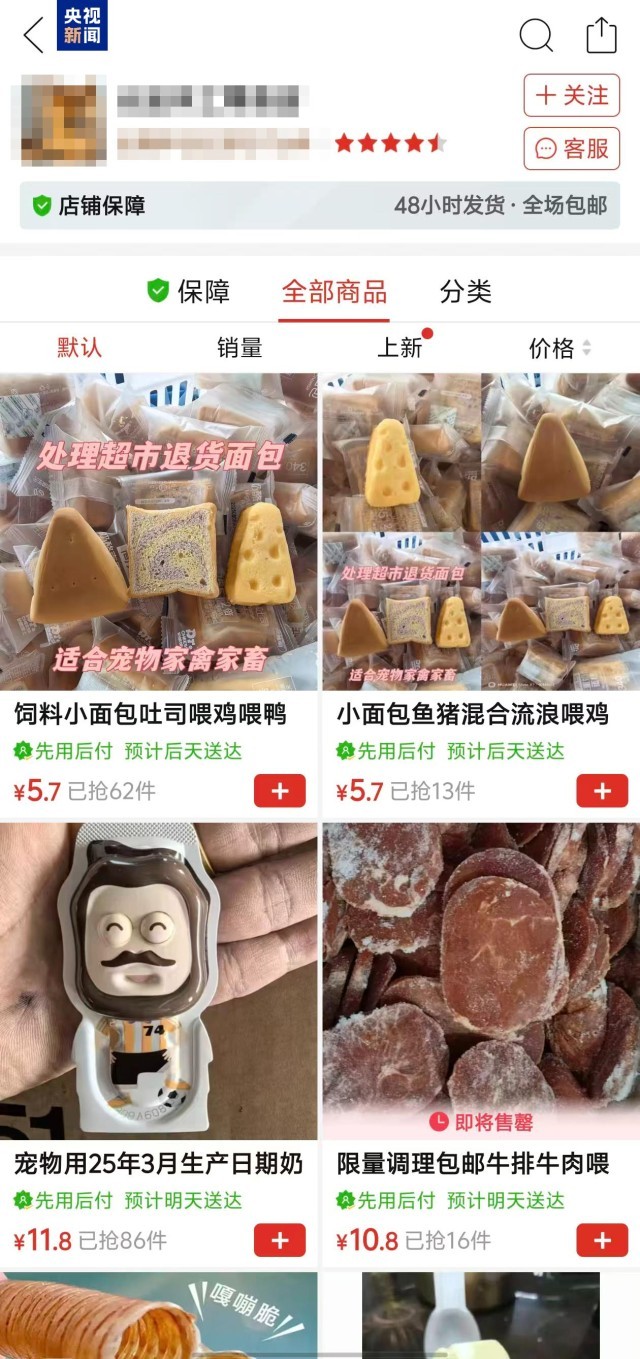Open the 分类 tab

pyautogui.click(x=466, y=291)
